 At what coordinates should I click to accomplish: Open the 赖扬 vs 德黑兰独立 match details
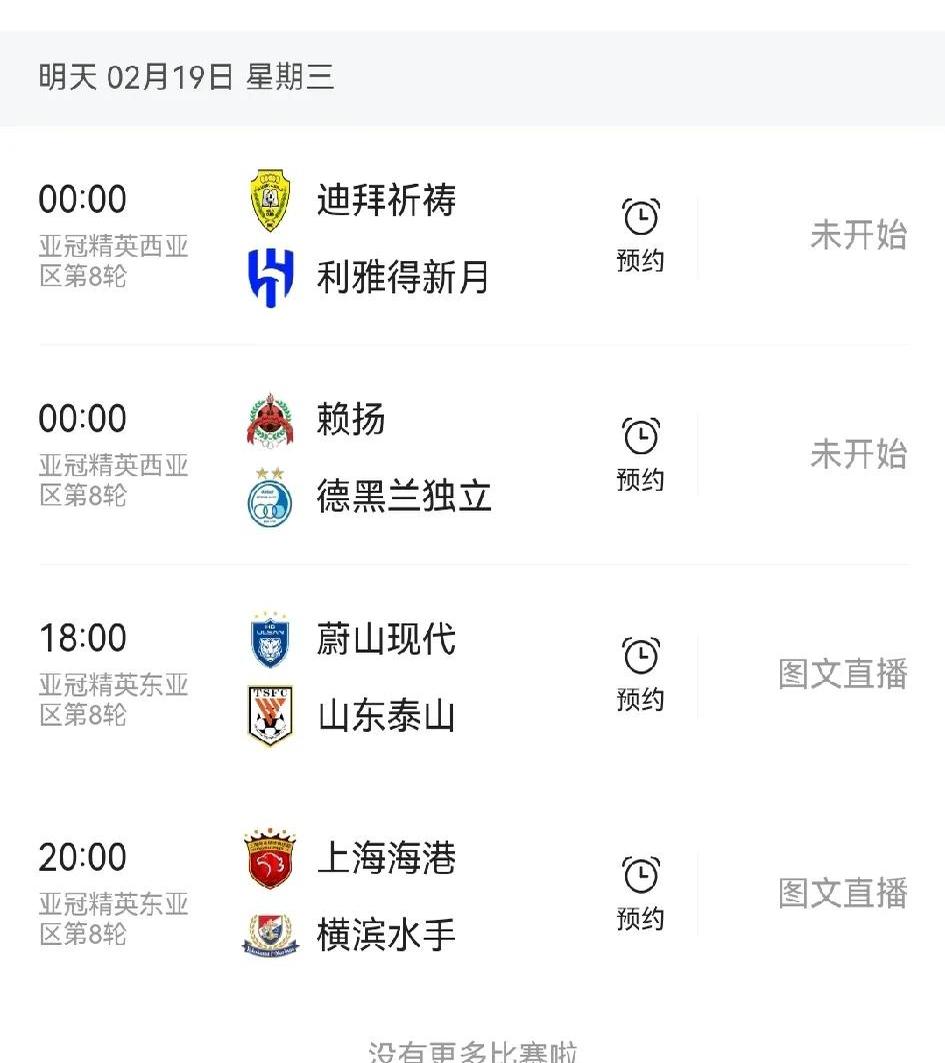click(x=400, y=458)
